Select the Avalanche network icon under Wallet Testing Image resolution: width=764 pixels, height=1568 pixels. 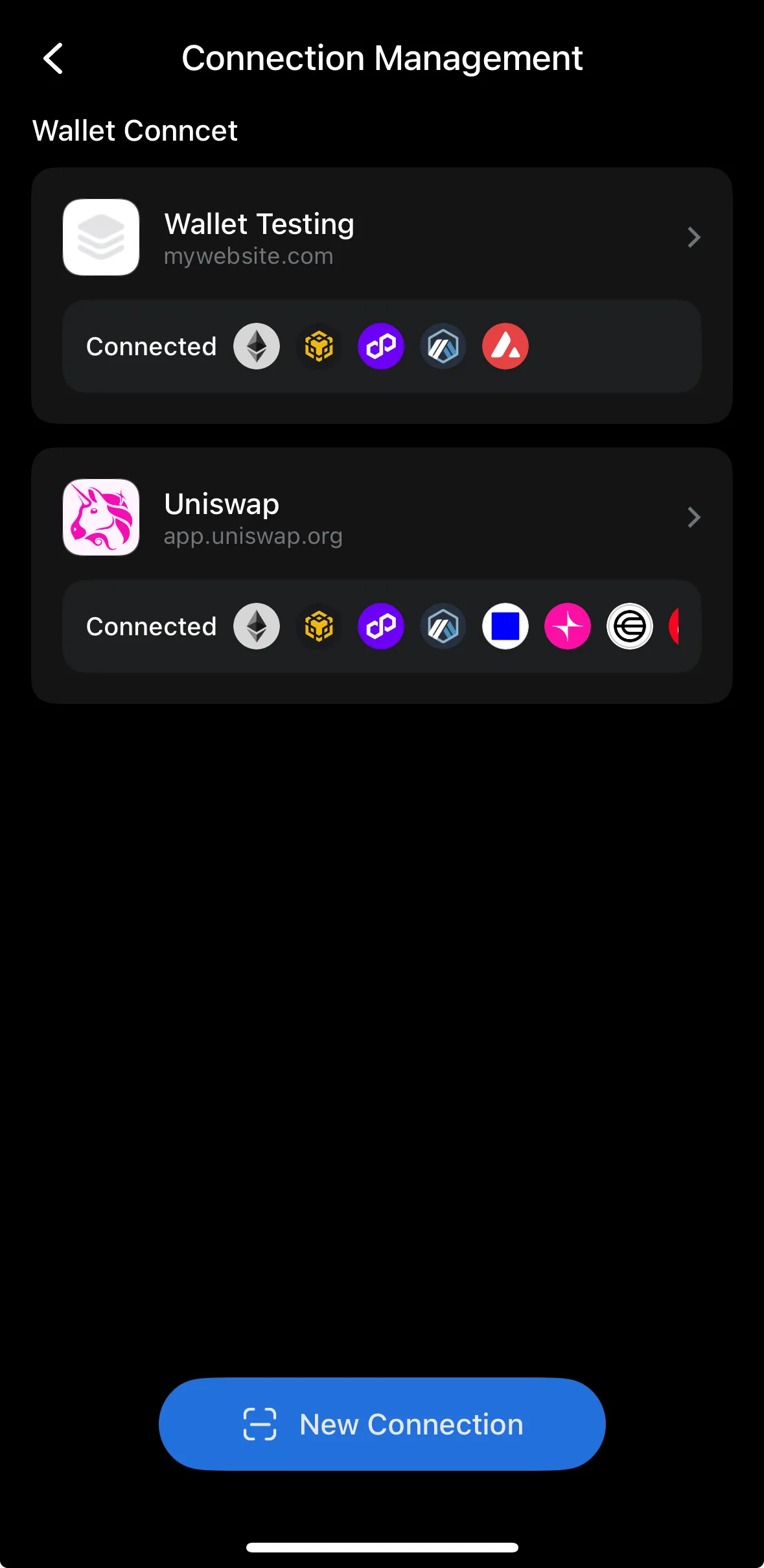[x=505, y=346]
